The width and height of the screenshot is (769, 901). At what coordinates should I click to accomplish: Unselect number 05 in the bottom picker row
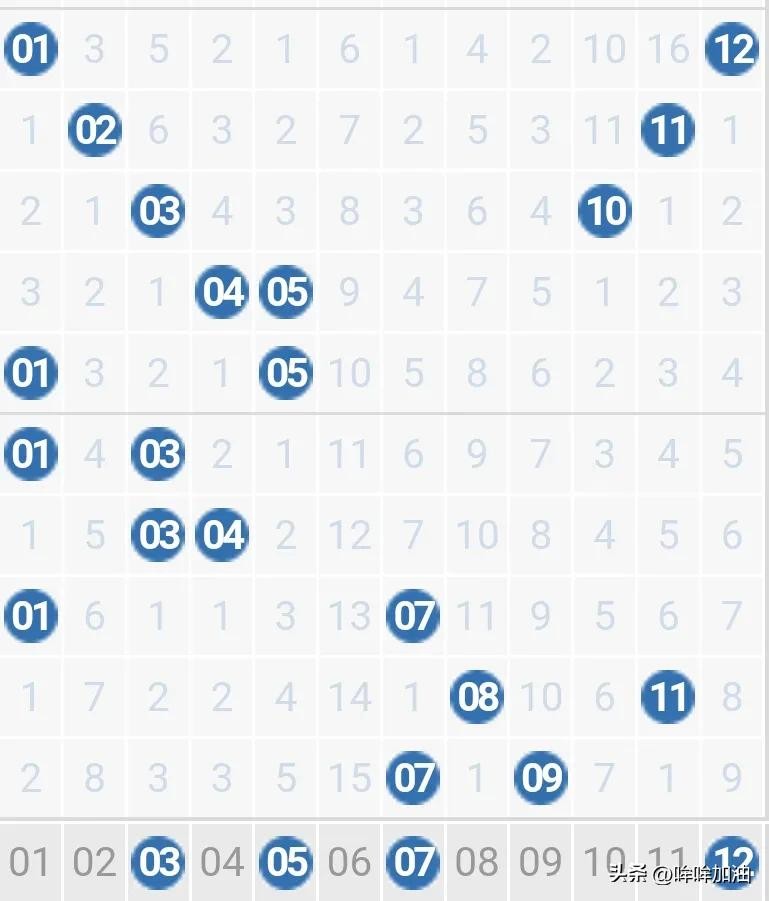pos(286,861)
